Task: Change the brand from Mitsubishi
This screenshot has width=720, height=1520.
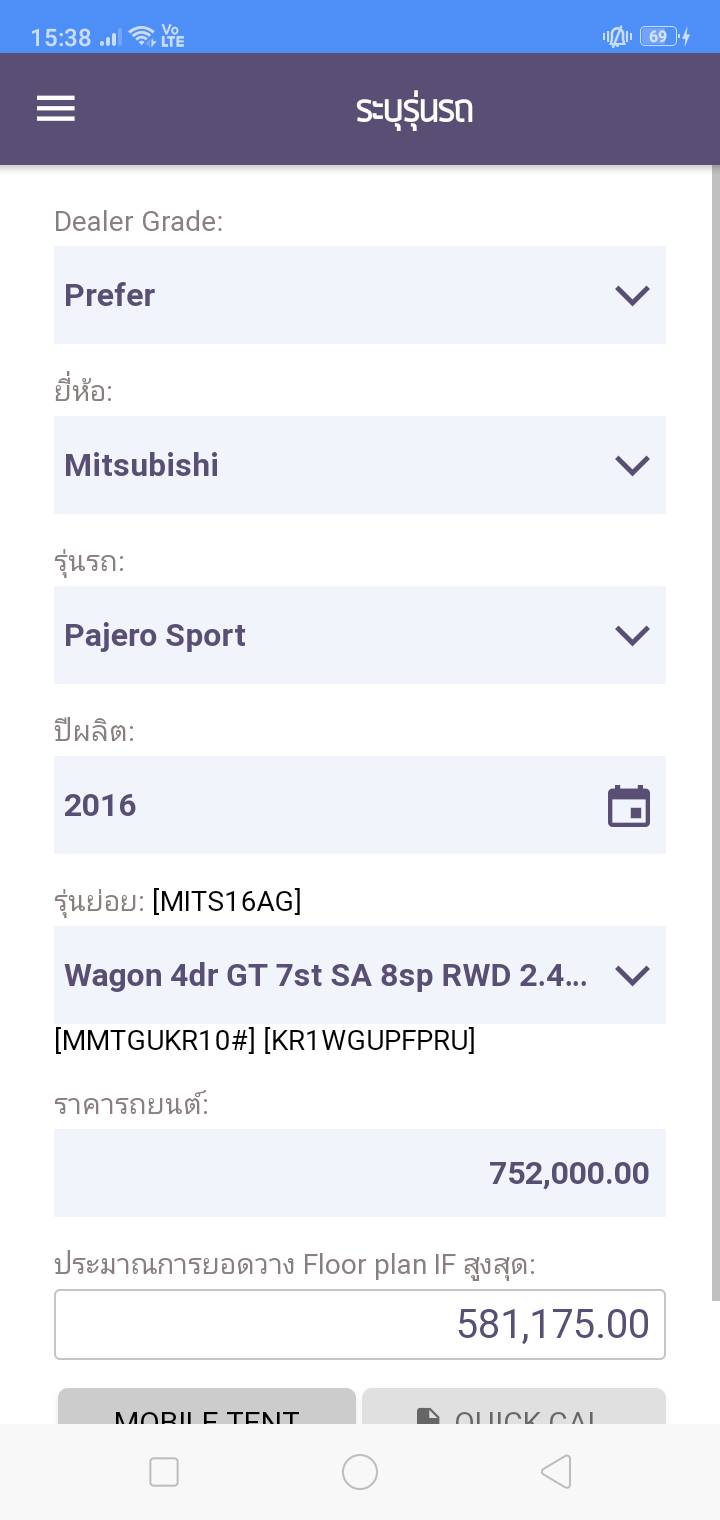Action: point(359,465)
